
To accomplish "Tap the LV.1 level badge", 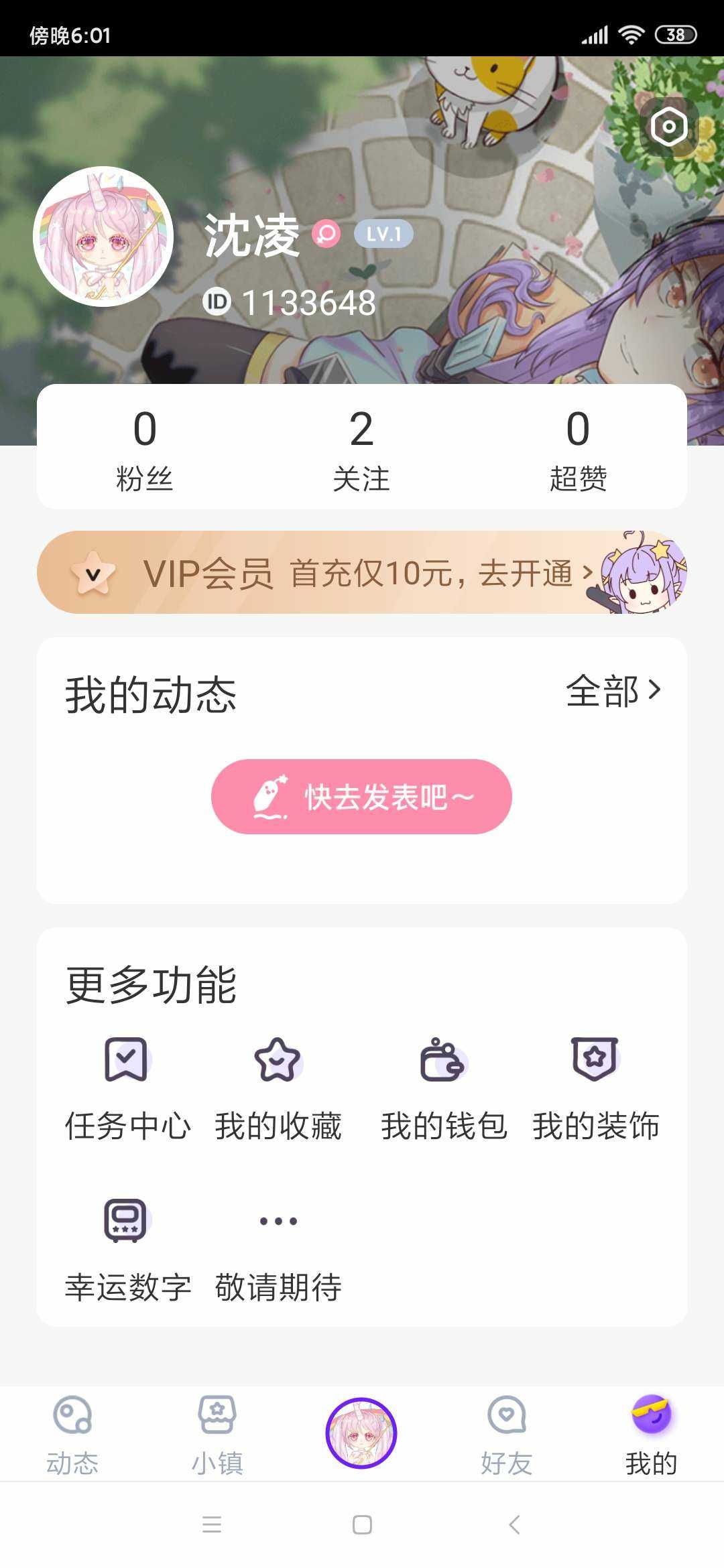I will point(383,234).
